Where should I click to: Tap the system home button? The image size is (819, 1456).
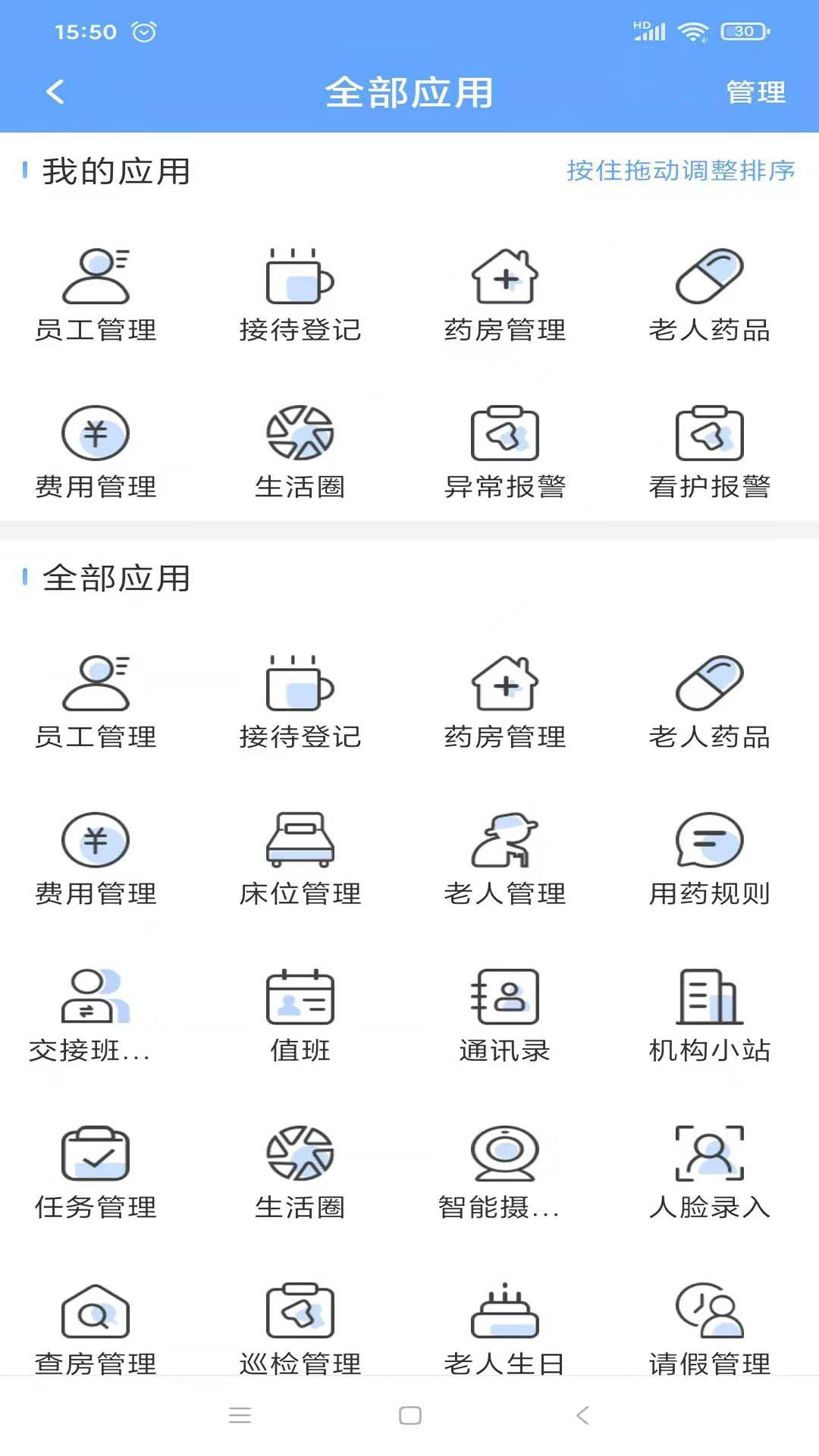[x=410, y=1415]
